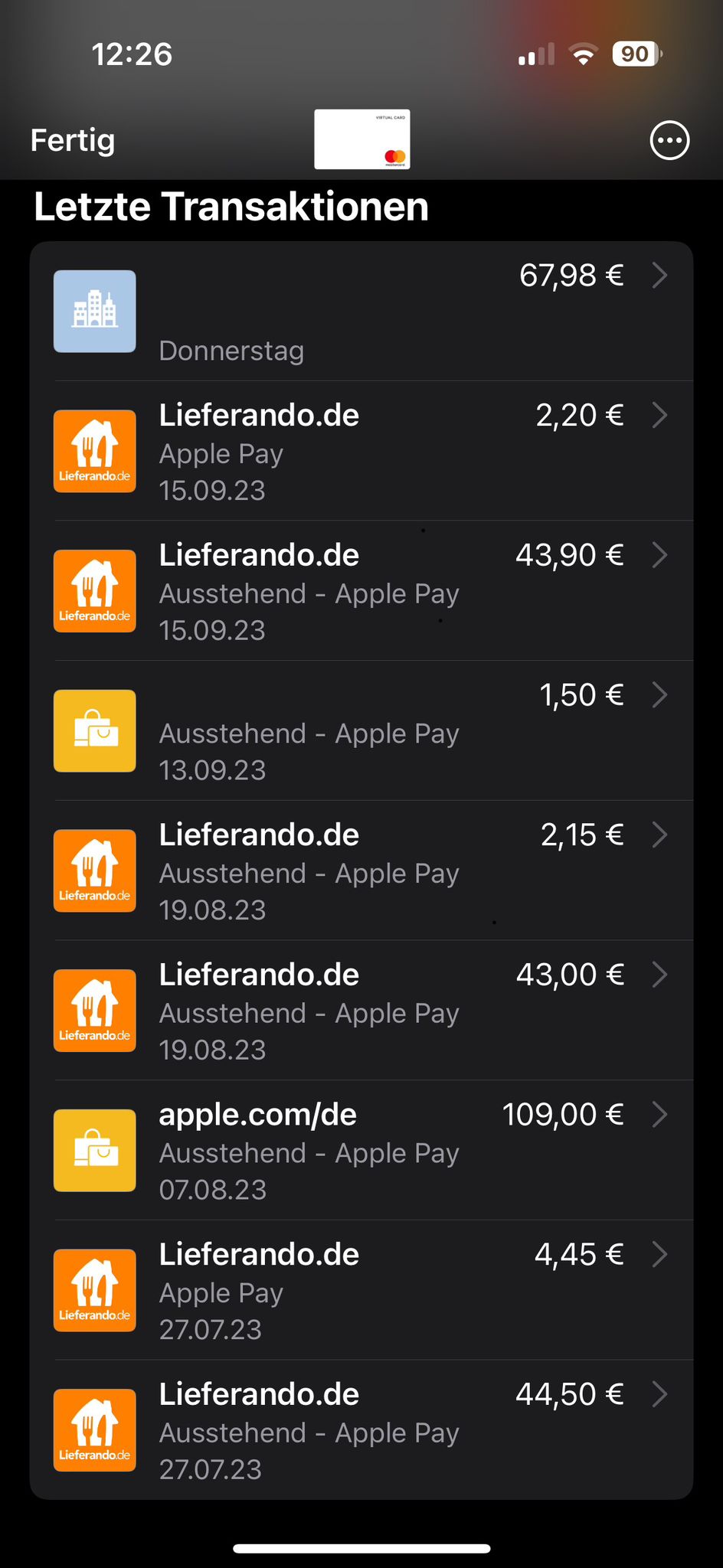The height and width of the screenshot is (1568, 723).
Task: Tap the virtual Mastercard card thumbnail
Action: [361, 139]
